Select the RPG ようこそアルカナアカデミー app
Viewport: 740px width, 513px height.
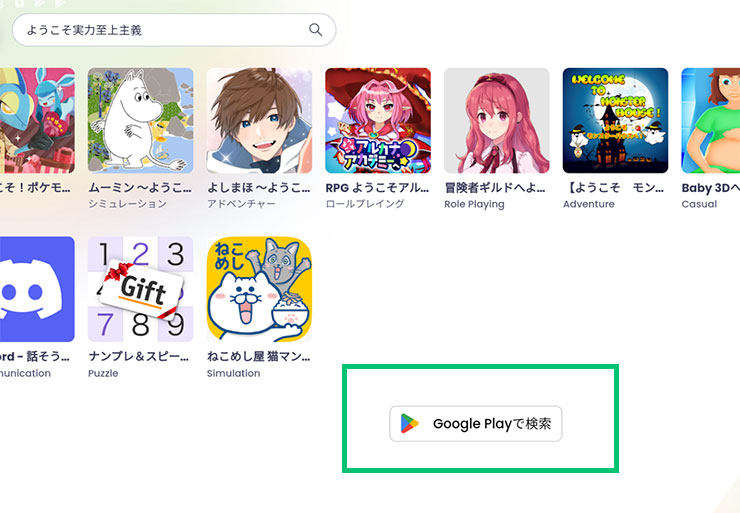pos(378,120)
